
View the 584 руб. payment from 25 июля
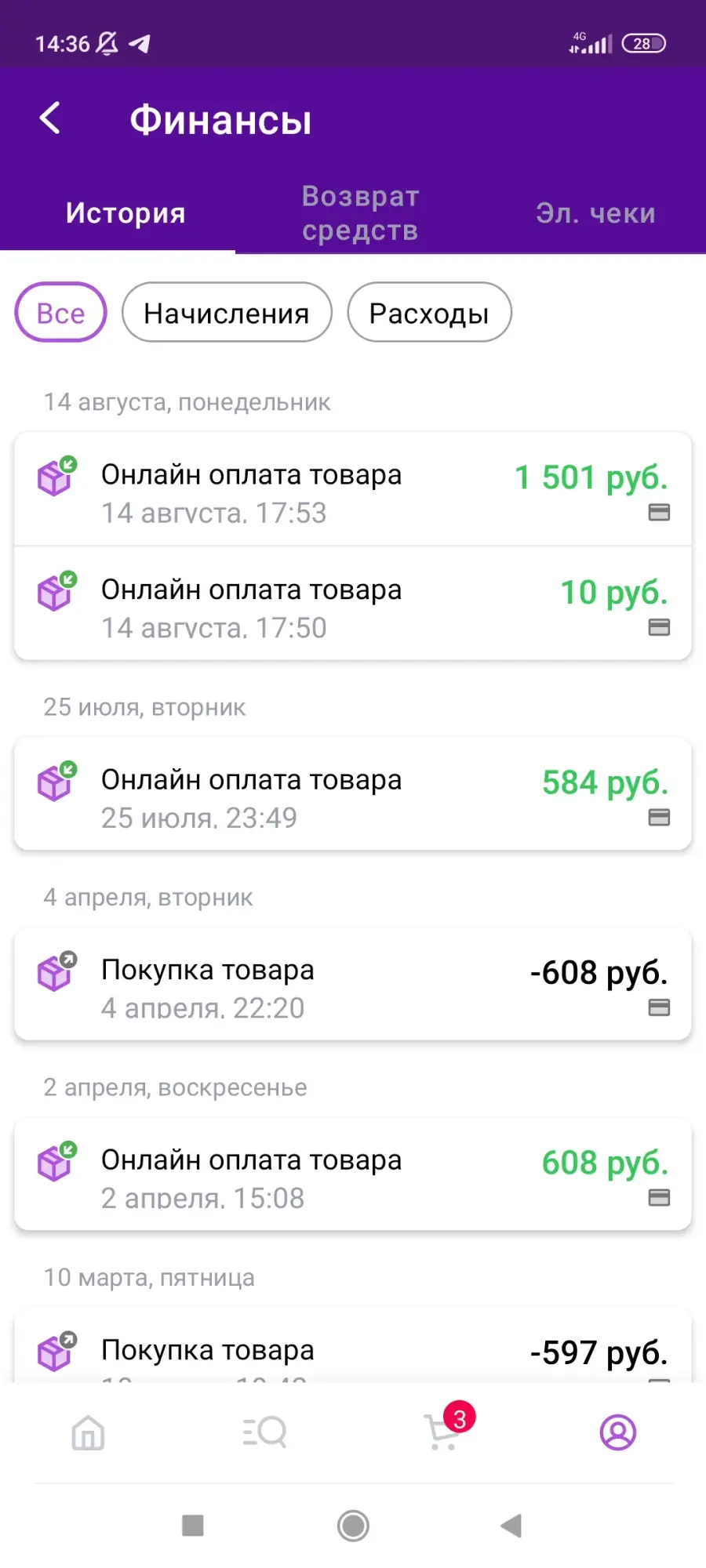(353, 793)
